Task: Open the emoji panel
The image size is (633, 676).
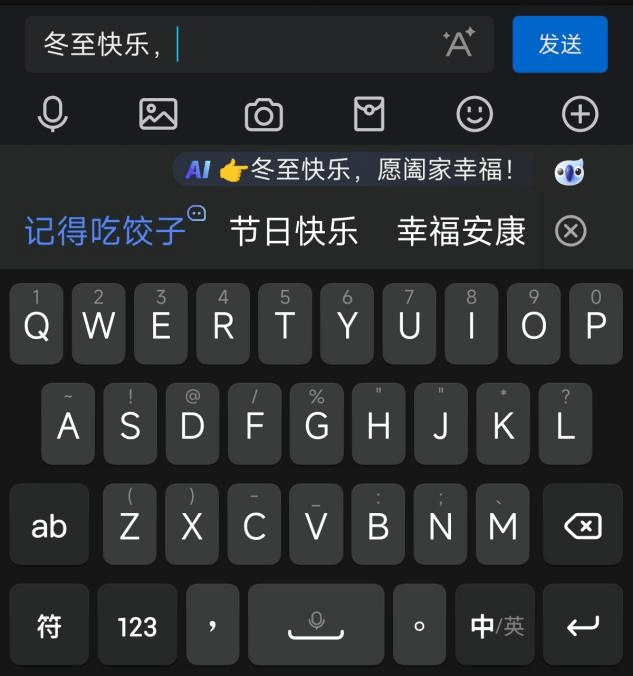Action: click(475, 114)
